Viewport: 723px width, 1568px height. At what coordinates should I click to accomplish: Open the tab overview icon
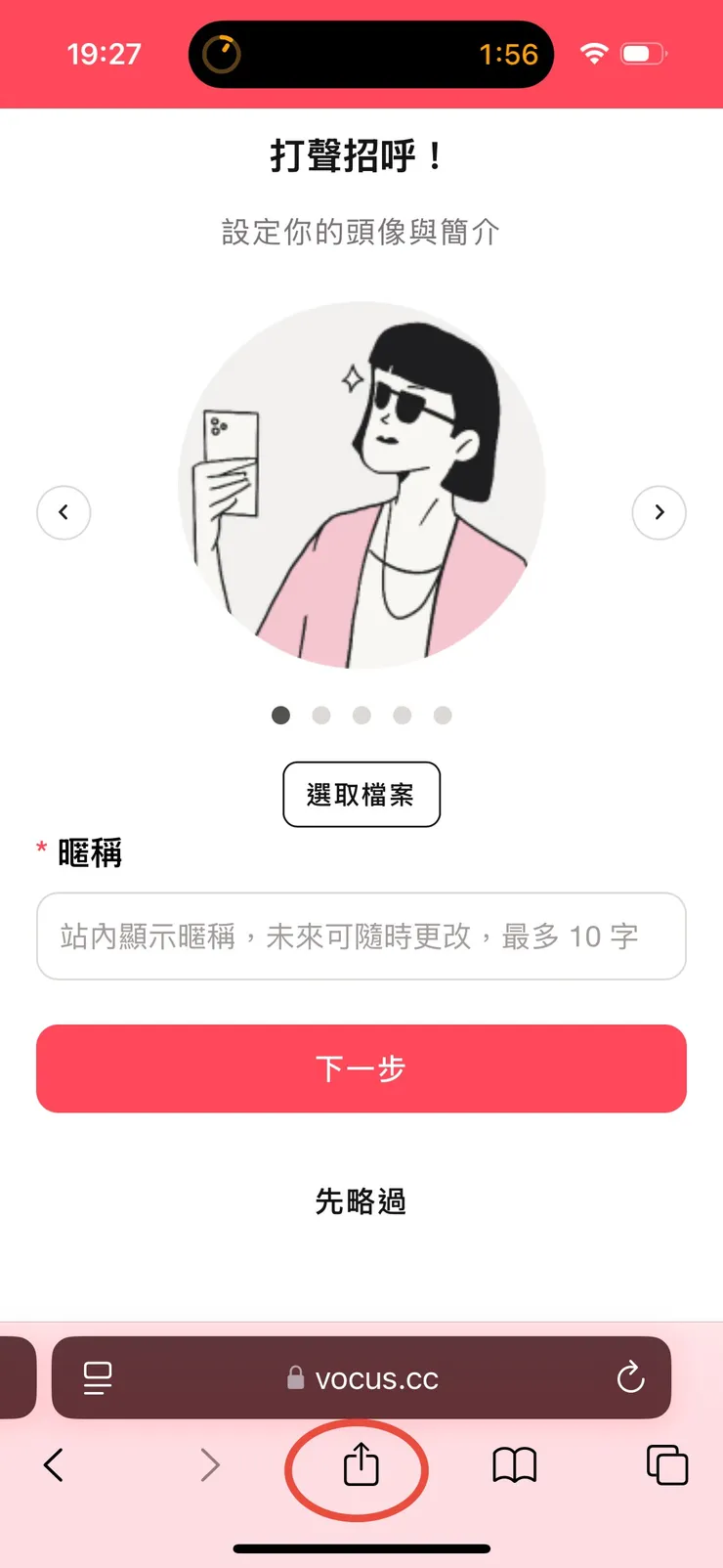[x=667, y=1464]
